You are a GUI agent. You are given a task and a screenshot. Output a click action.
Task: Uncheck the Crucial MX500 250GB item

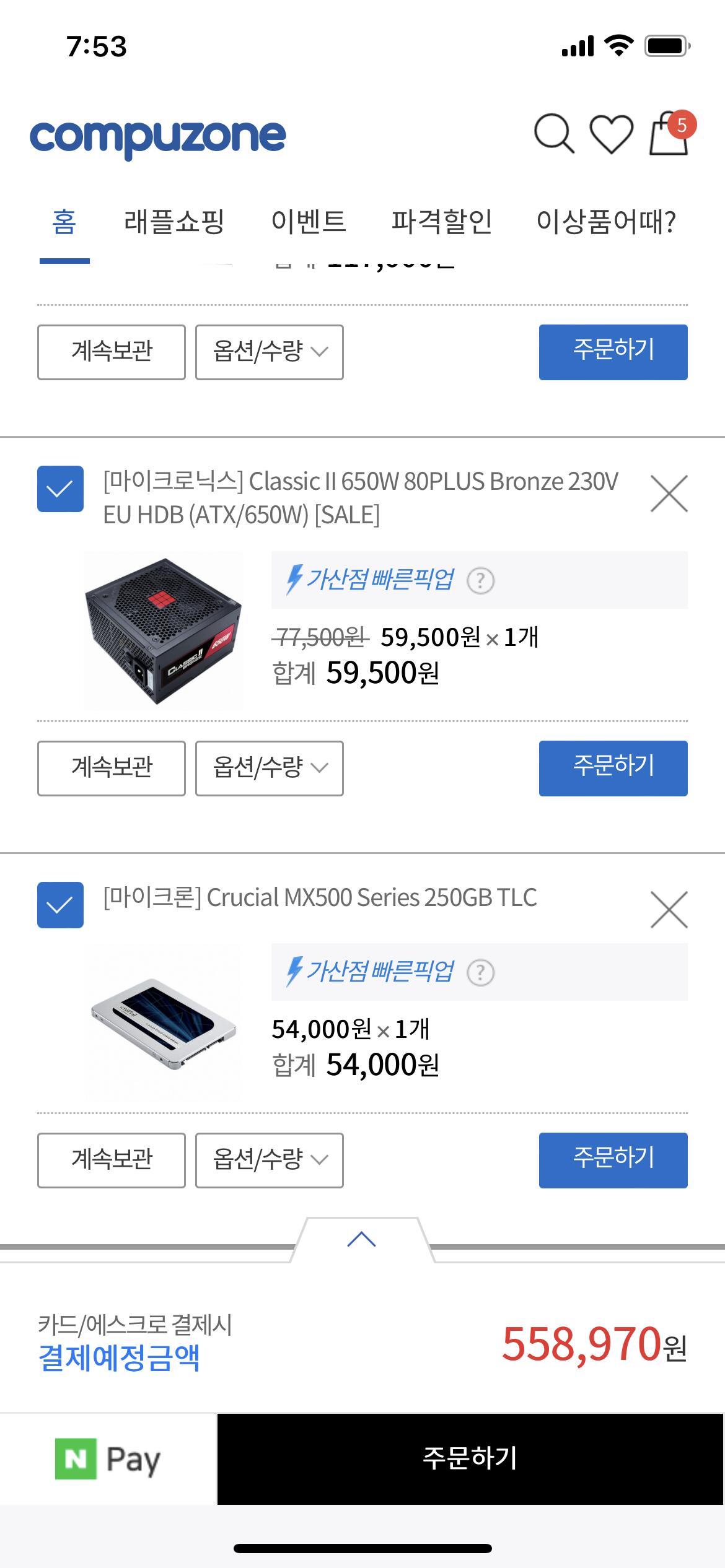coord(60,905)
